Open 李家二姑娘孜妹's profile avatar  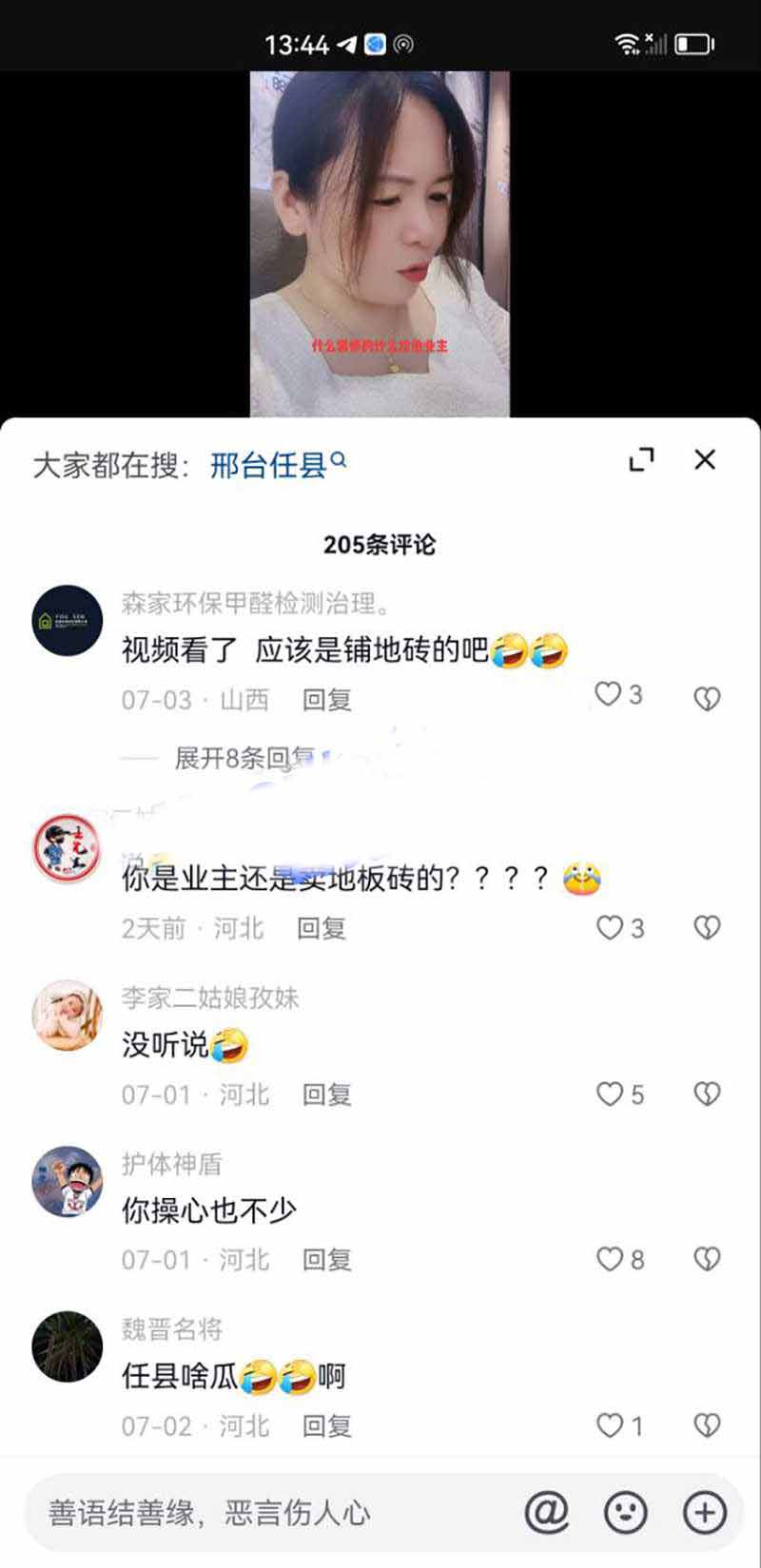pos(67,1016)
